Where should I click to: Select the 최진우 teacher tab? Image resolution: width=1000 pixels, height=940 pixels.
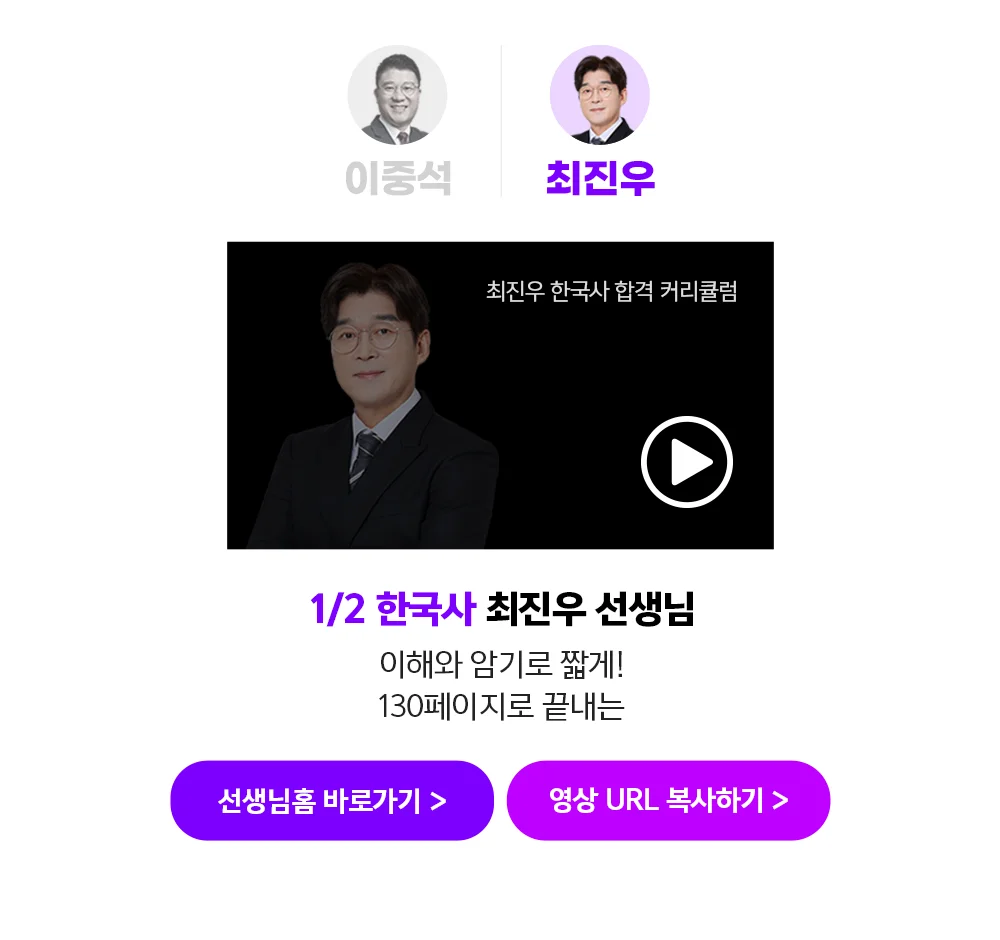[x=599, y=120]
